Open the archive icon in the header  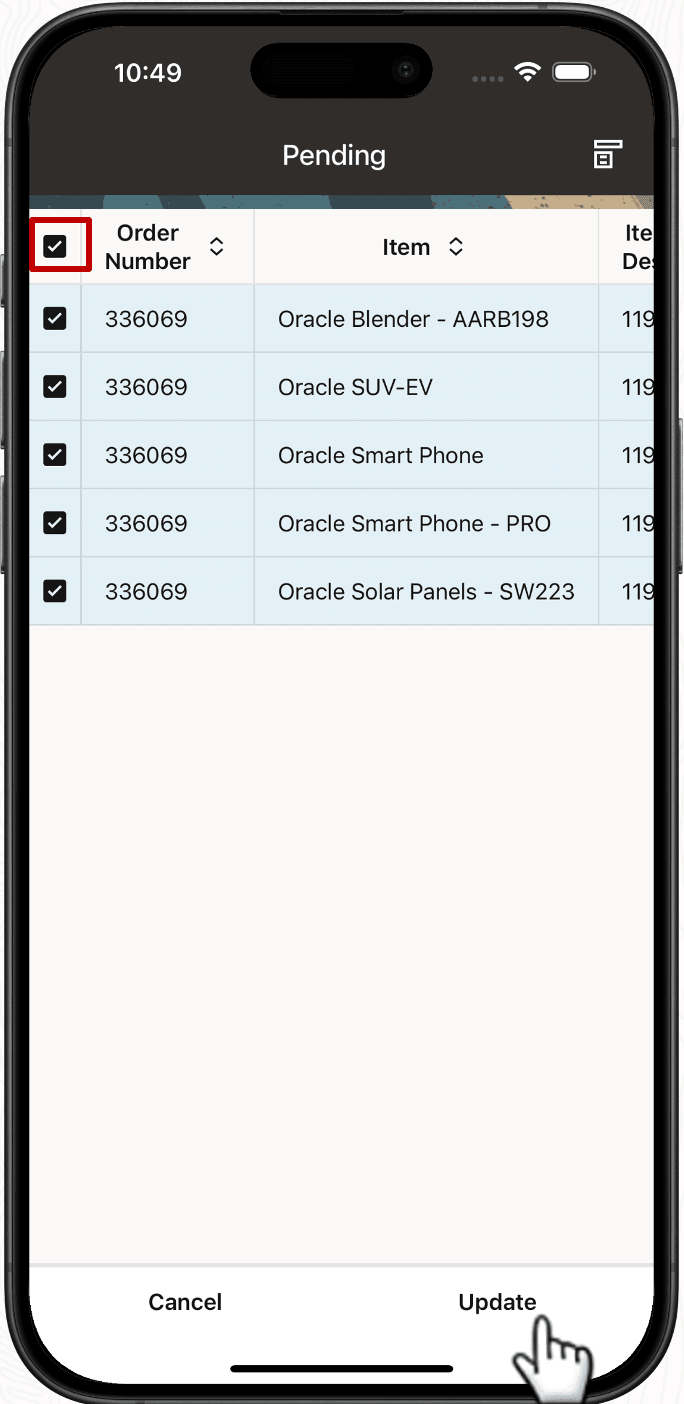(607, 155)
